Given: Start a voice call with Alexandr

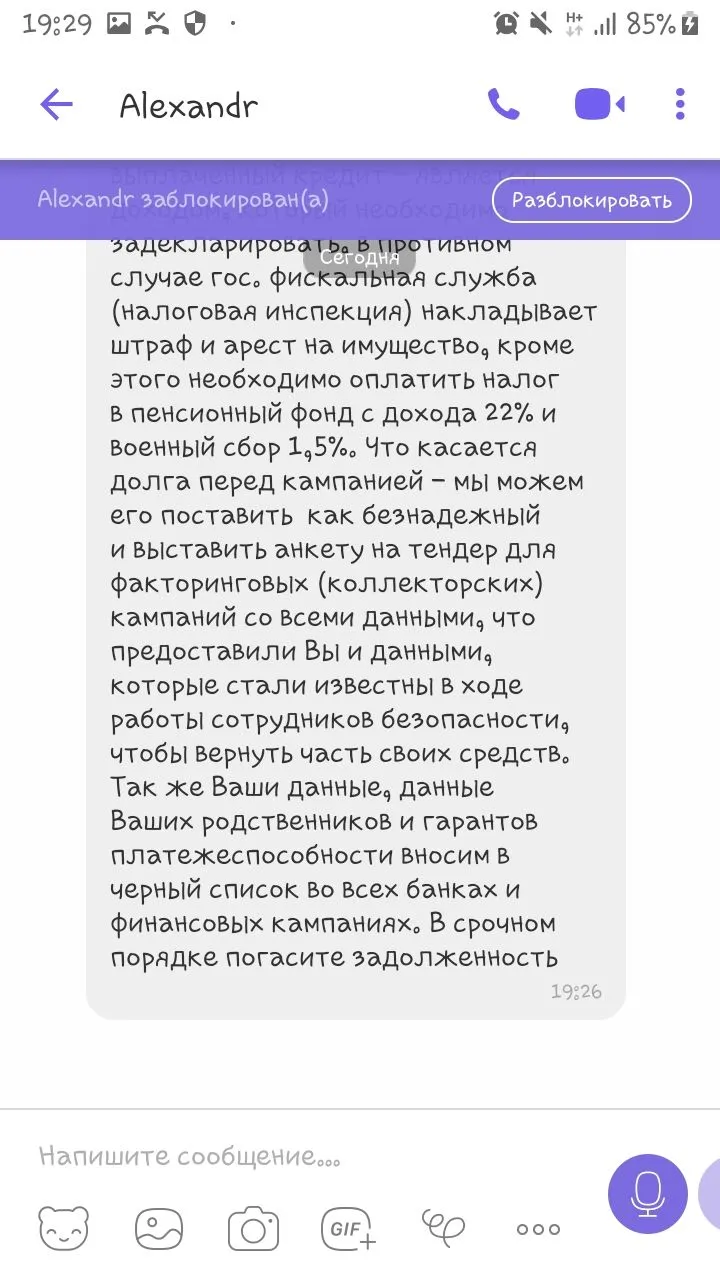Looking at the screenshot, I should pyautogui.click(x=503, y=104).
